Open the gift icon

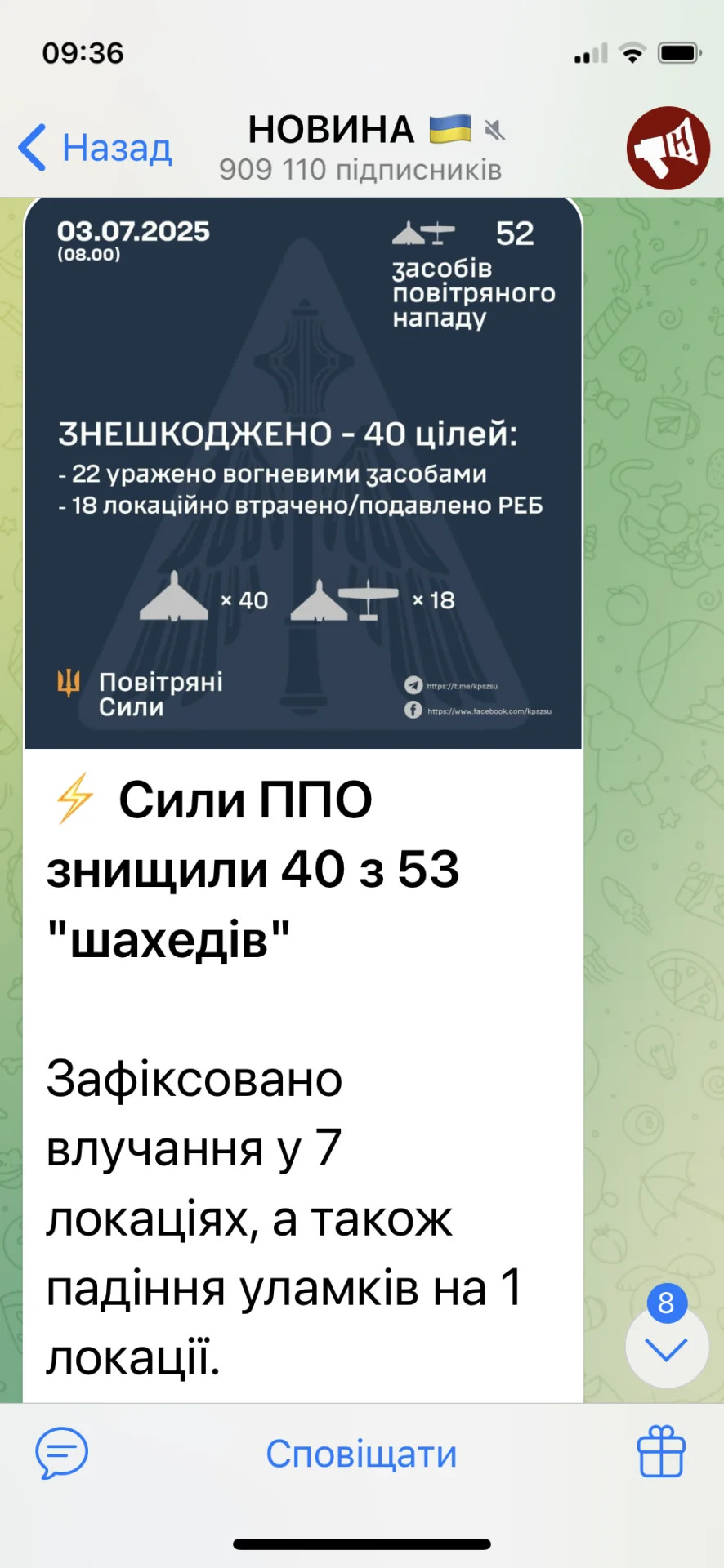[660, 1452]
